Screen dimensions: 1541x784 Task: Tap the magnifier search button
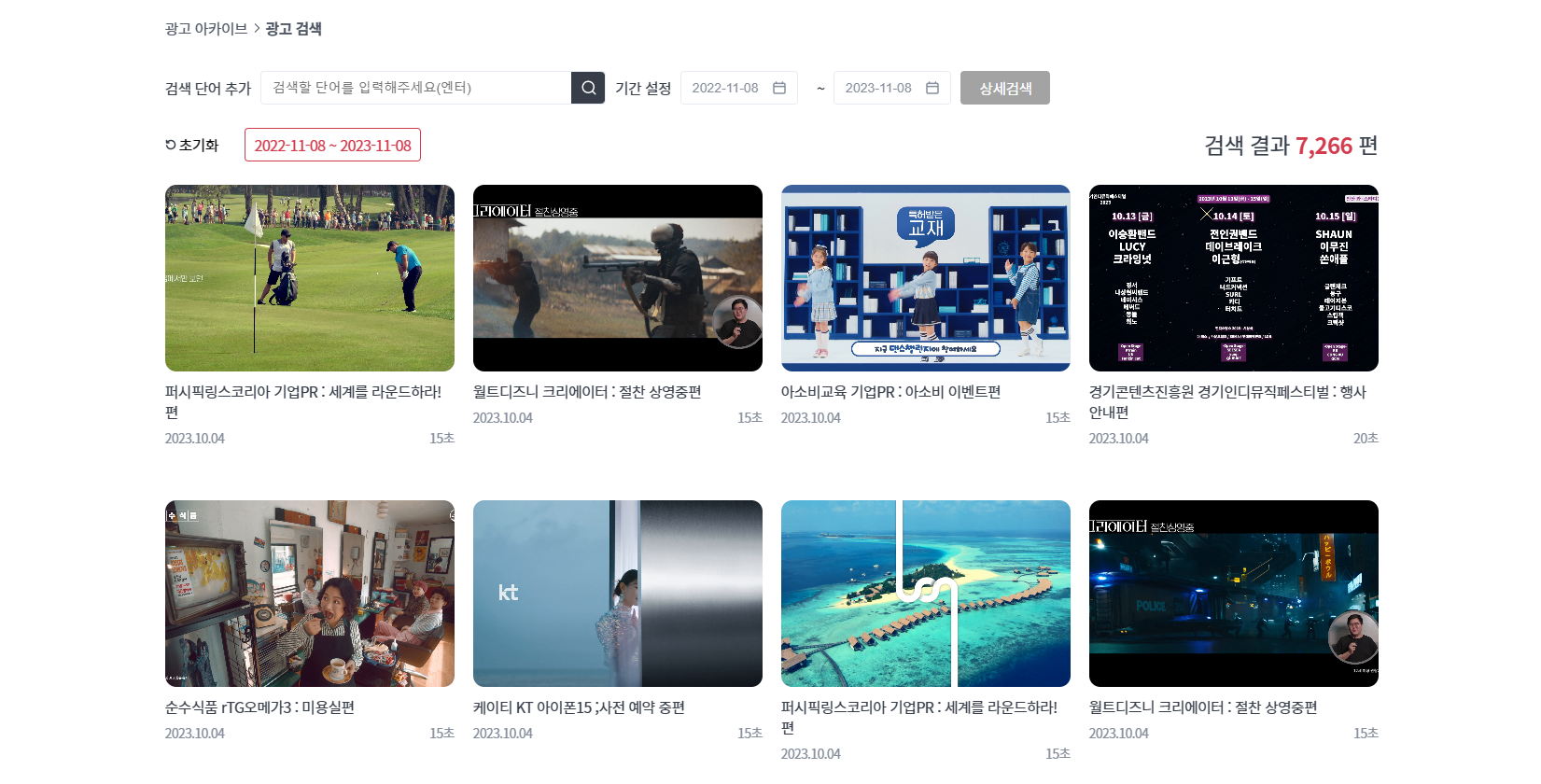(x=588, y=88)
